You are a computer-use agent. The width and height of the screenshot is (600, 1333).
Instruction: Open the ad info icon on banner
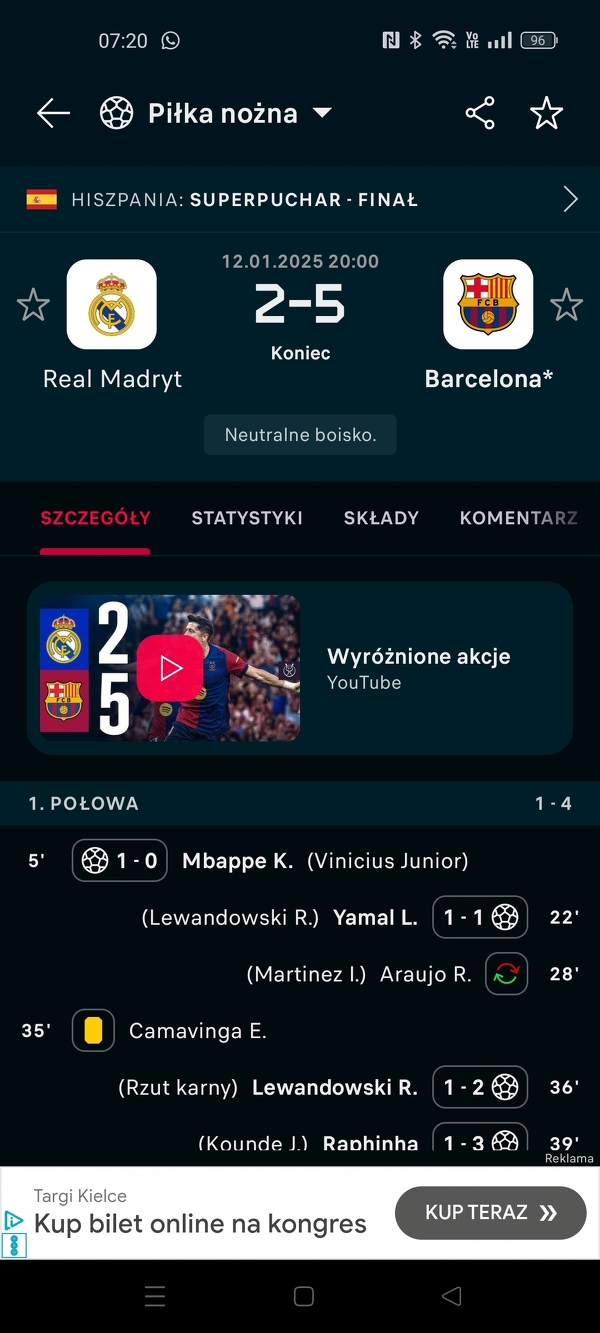point(14,1220)
